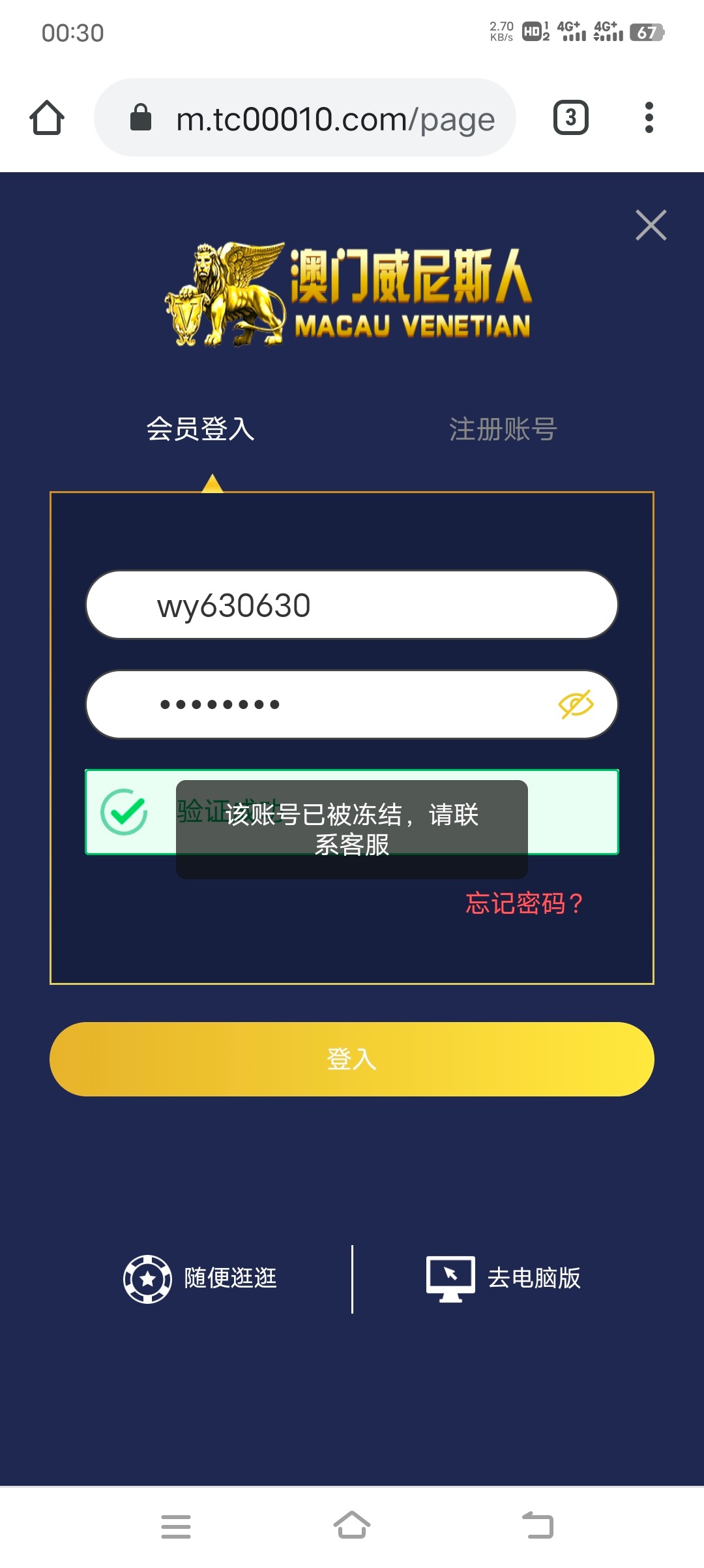This screenshot has height=1568, width=704.
Task: Edit the username field wy630630
Action: [x=352, y=605]
